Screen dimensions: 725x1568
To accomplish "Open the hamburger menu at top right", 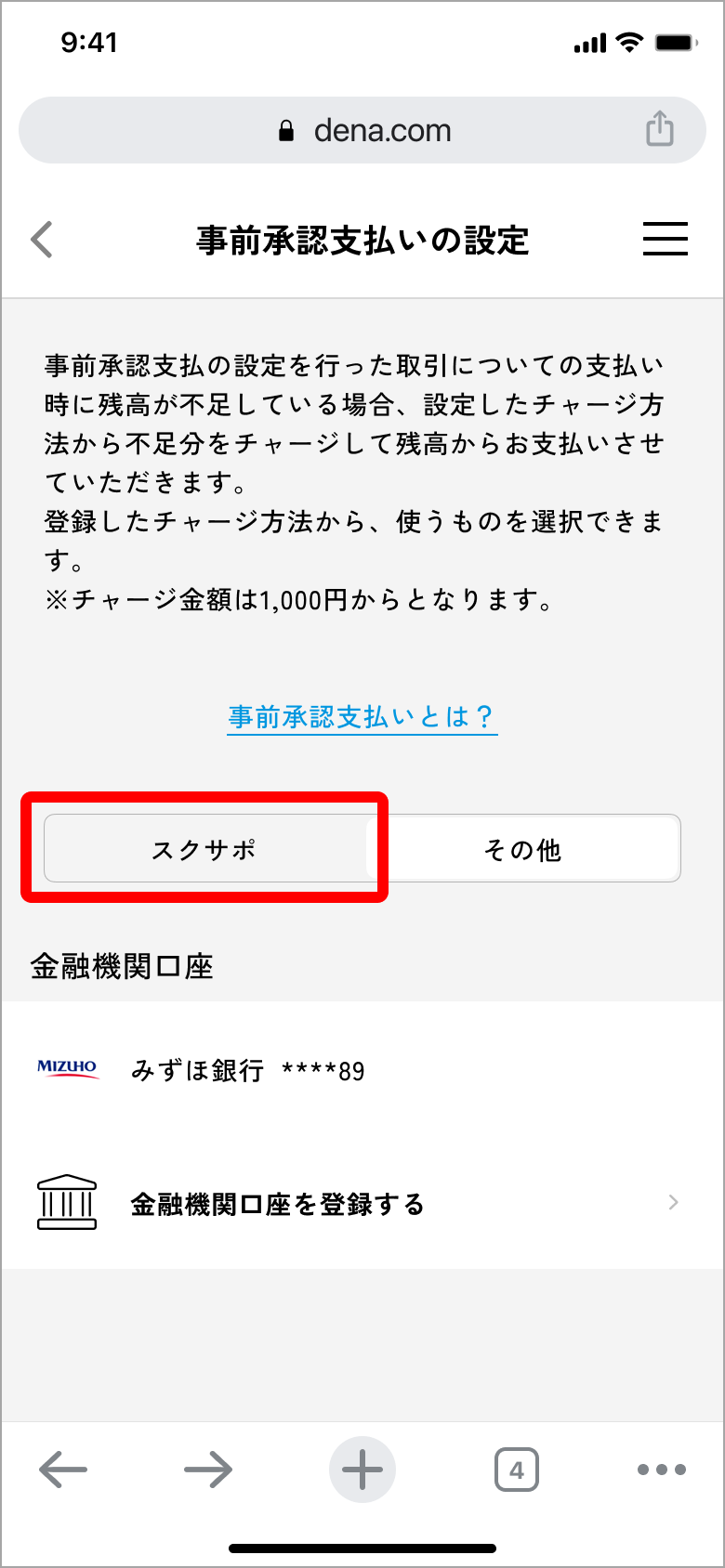I will coord(665,239).
